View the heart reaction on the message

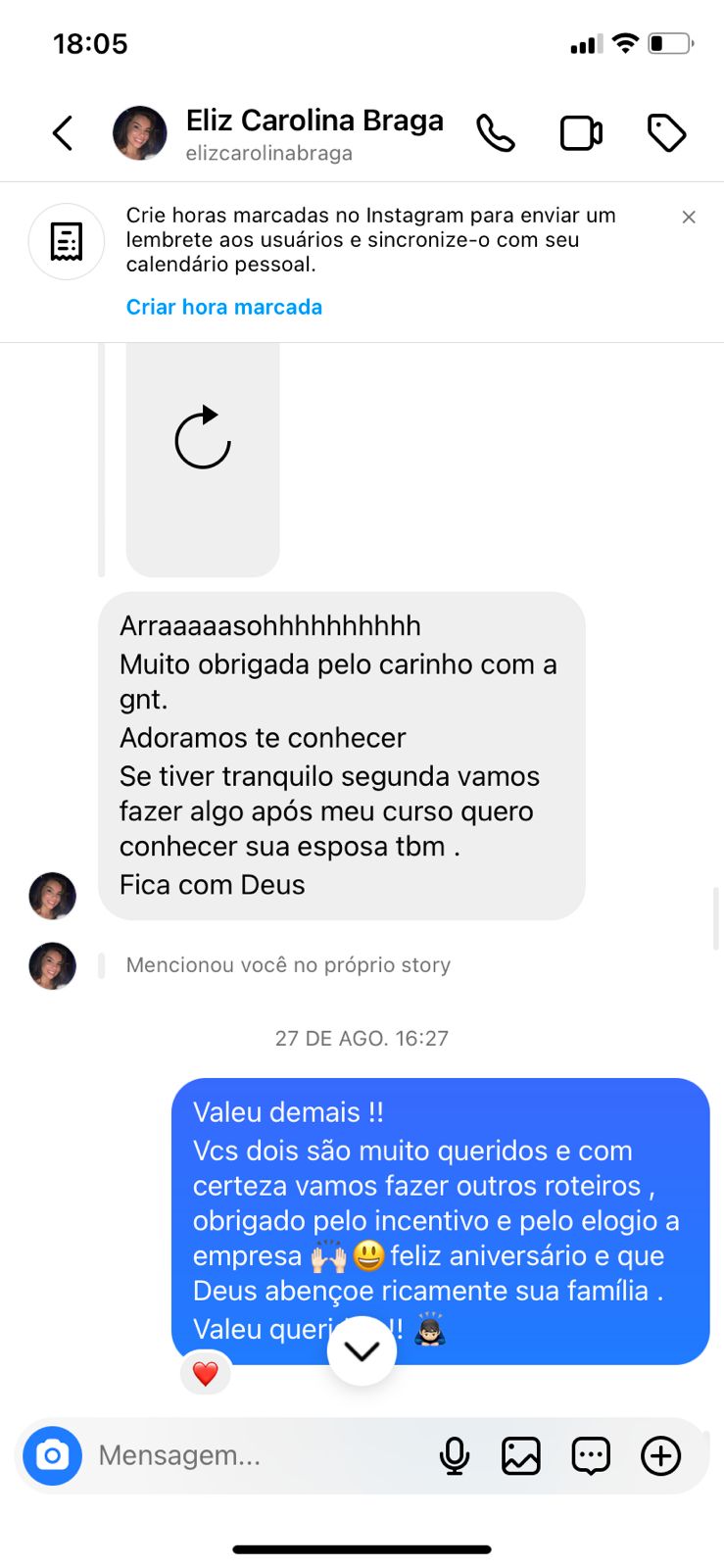[205, 1373]
